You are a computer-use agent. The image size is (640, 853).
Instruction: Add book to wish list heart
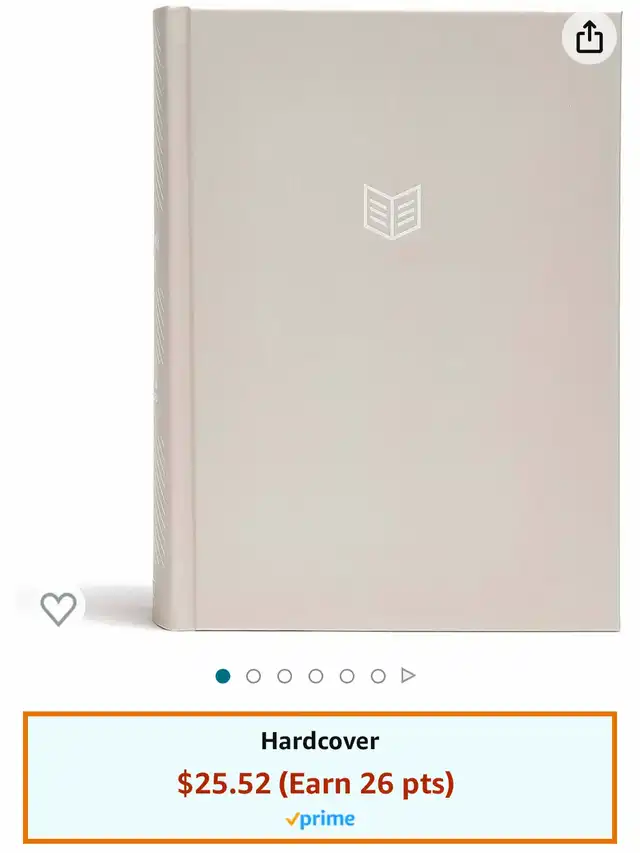click(x=58, y=608)
